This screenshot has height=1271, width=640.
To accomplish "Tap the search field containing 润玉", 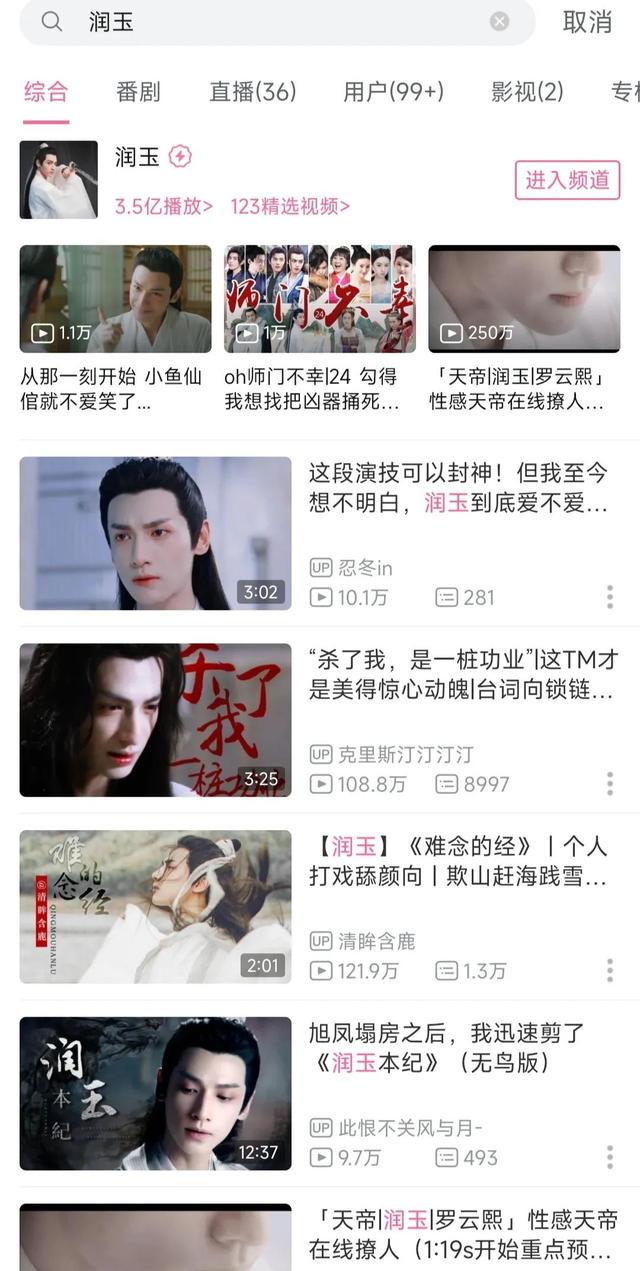I will (277, 22).
